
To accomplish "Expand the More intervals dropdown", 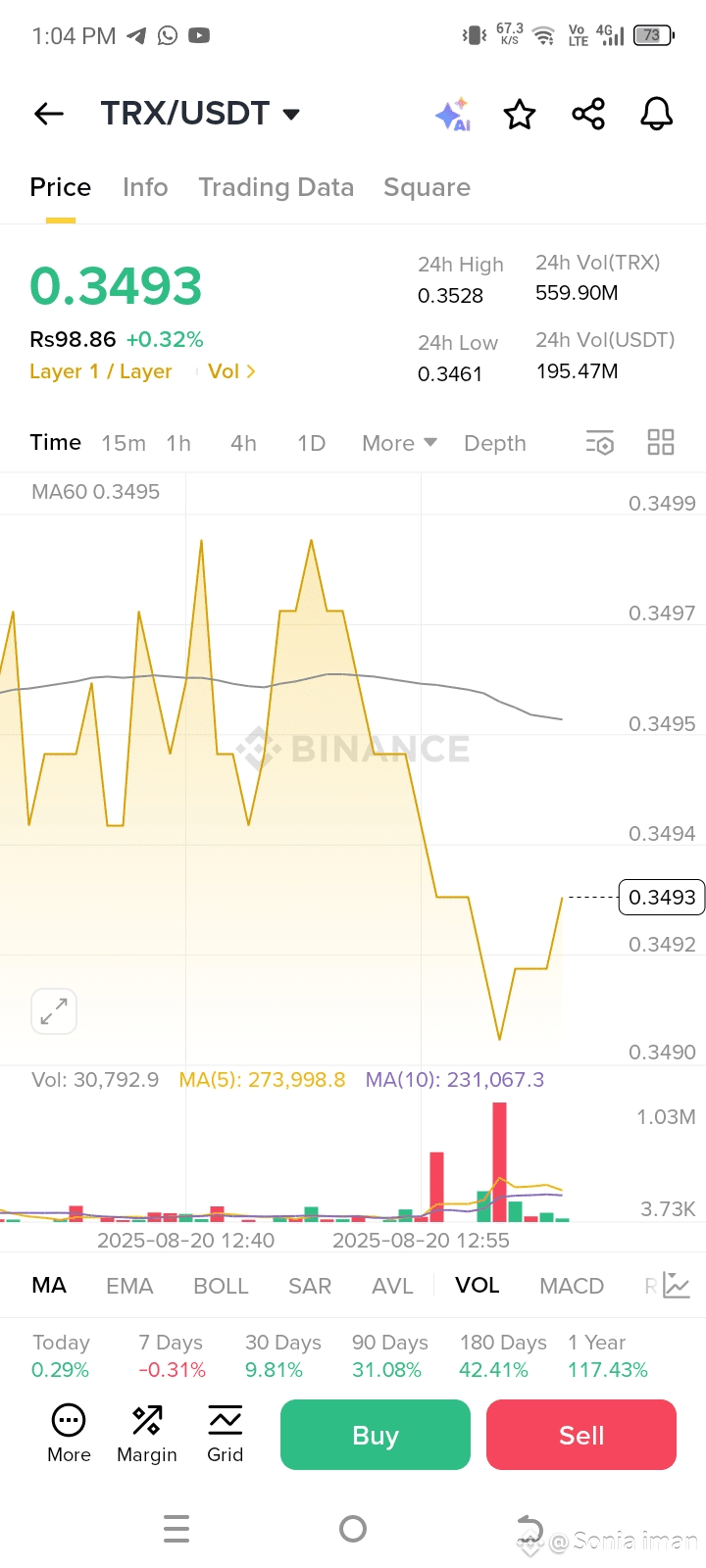I will 399,443.
